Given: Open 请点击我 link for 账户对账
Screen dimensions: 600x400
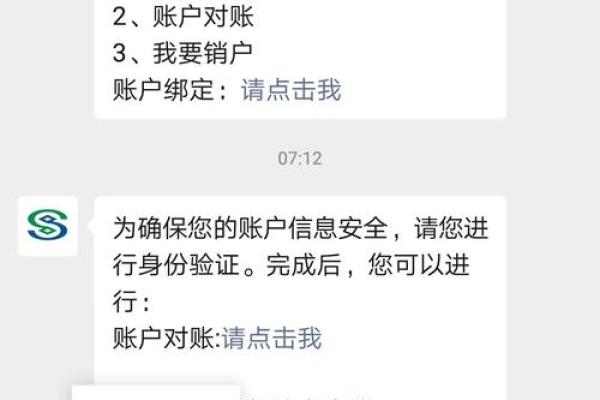Looking at the screenshot, I should tap(271, 338).
